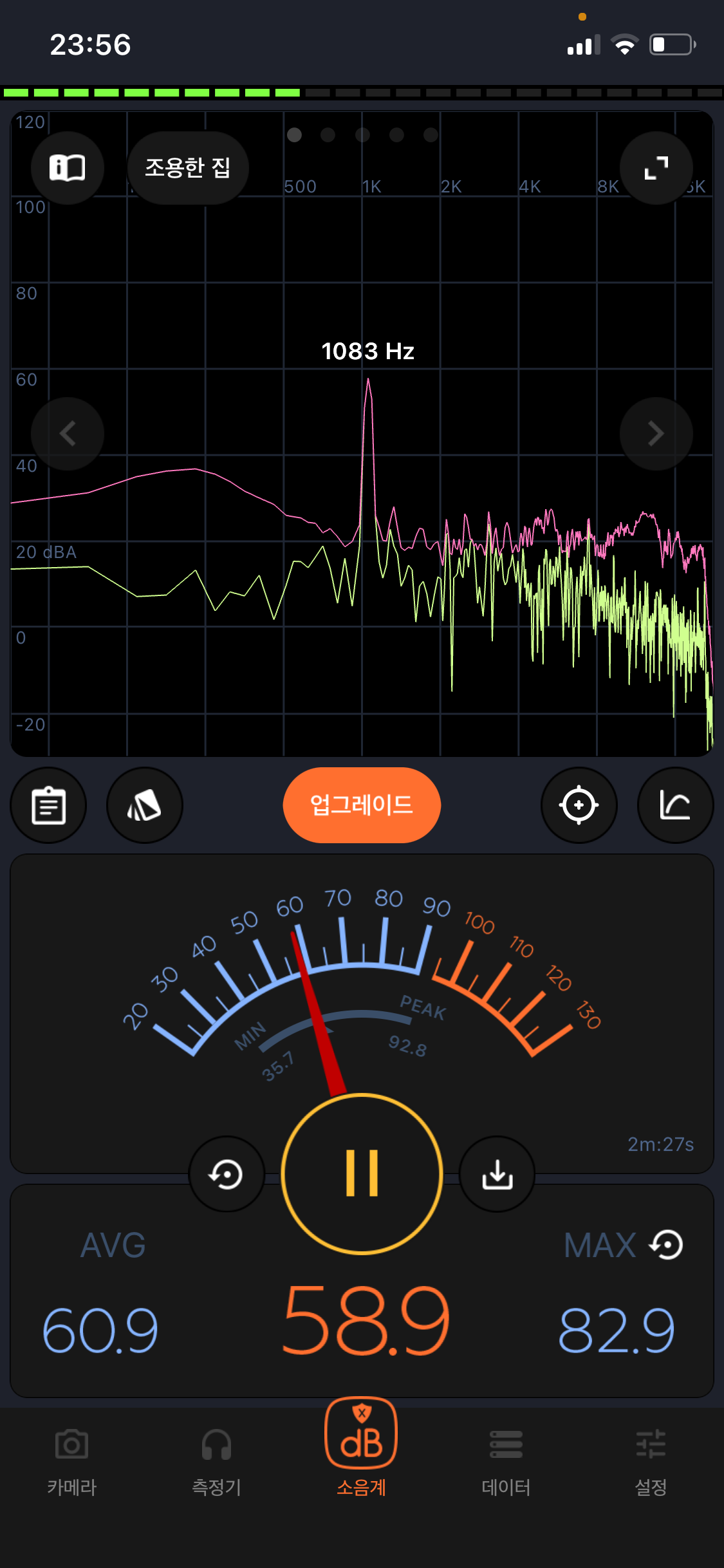Open the clipboard notes icon

coord(48,805)
